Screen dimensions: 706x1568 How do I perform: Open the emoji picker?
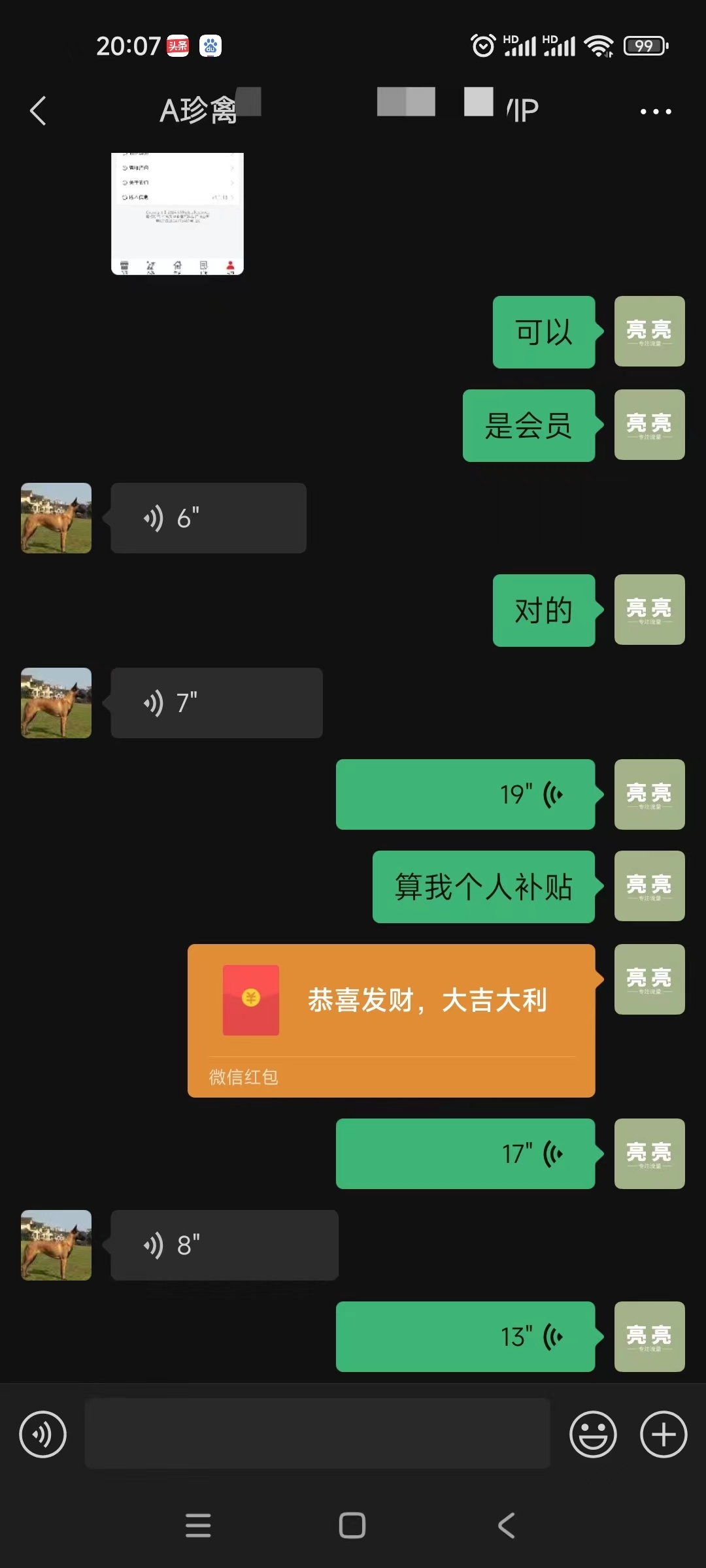pyautogui.click(x=593, y=1435)
